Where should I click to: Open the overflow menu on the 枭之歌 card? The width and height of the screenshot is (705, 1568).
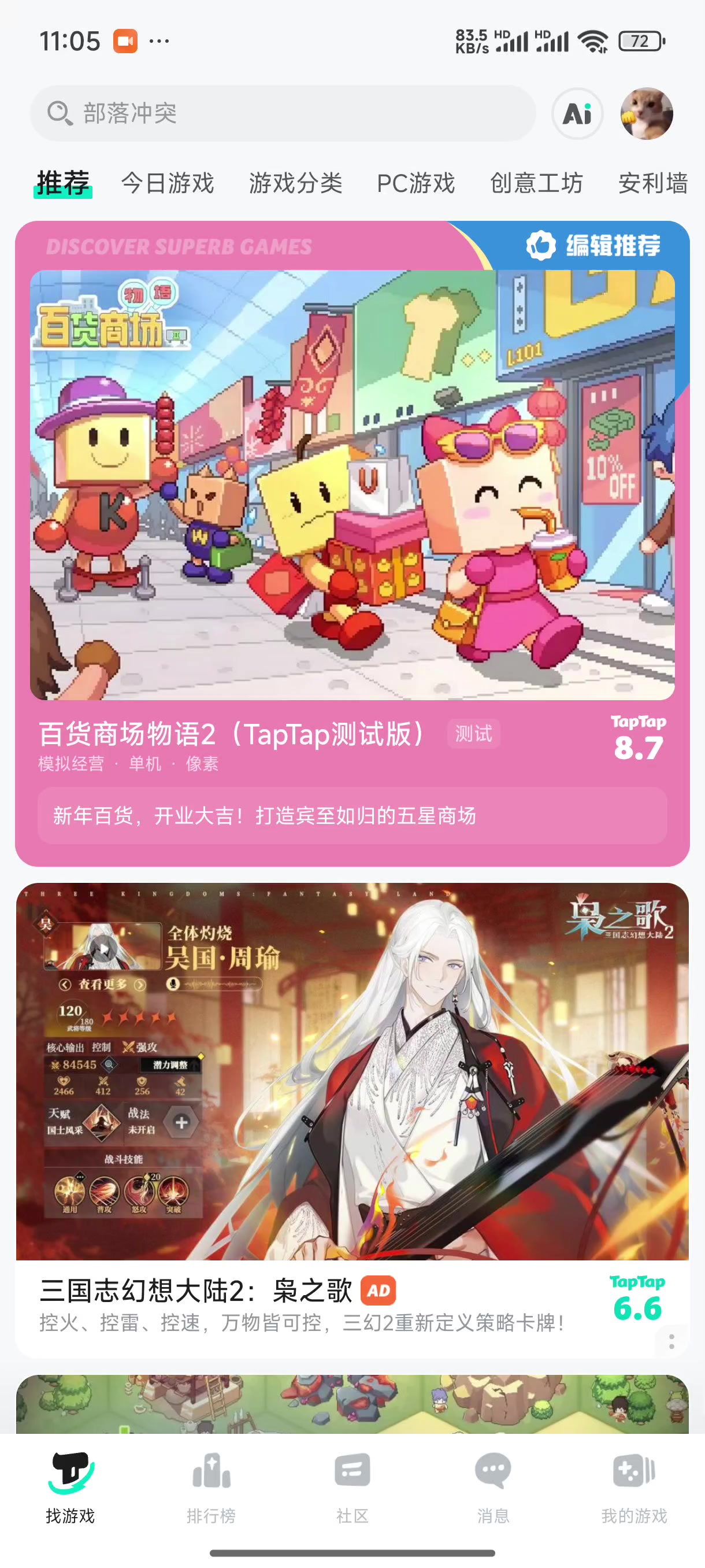coord(671,1341)
